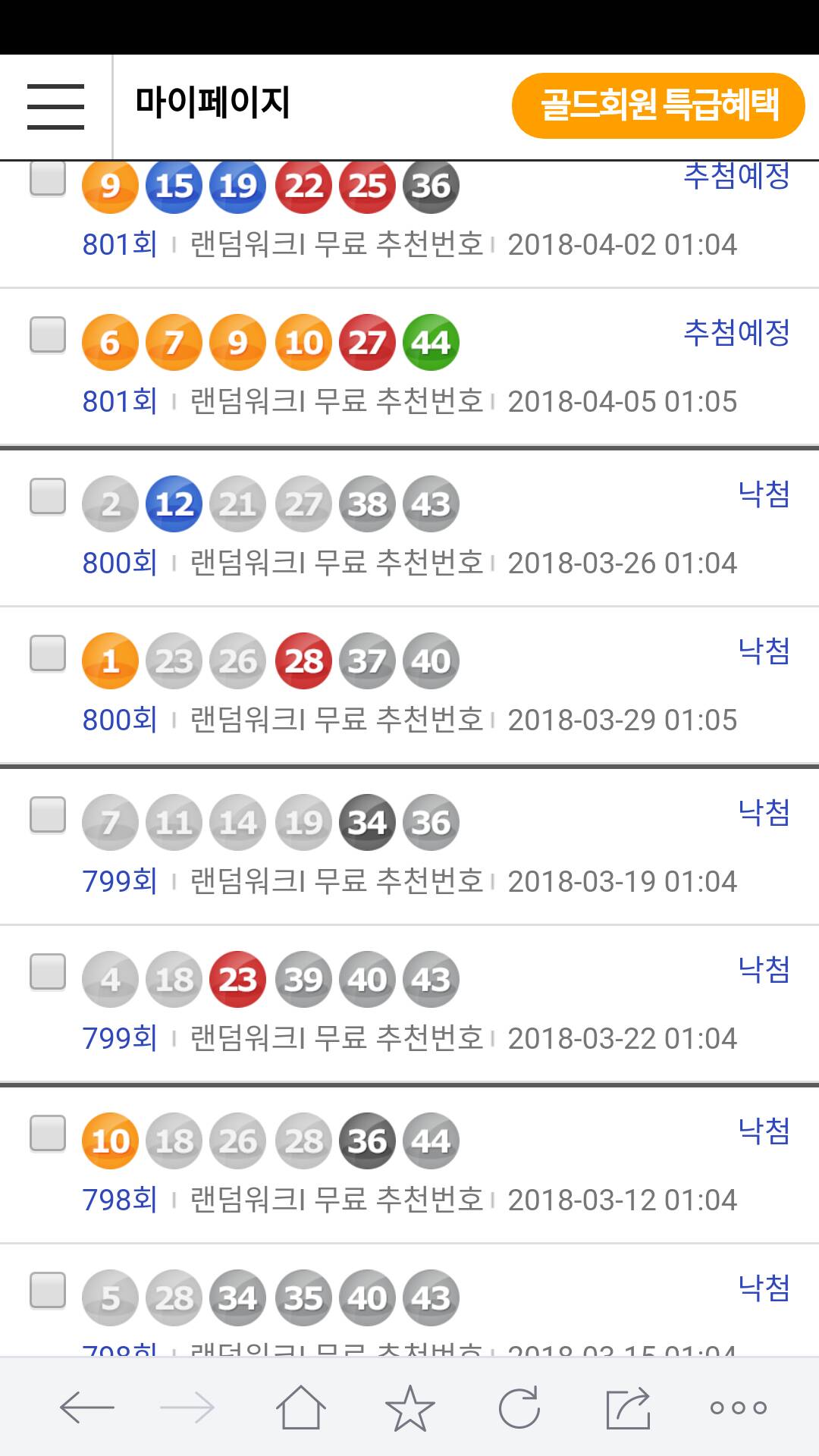Go back with the browser back arrow
Image resolution: width=819 pixels, height=1456 pixels.
tap(86, 1407)
